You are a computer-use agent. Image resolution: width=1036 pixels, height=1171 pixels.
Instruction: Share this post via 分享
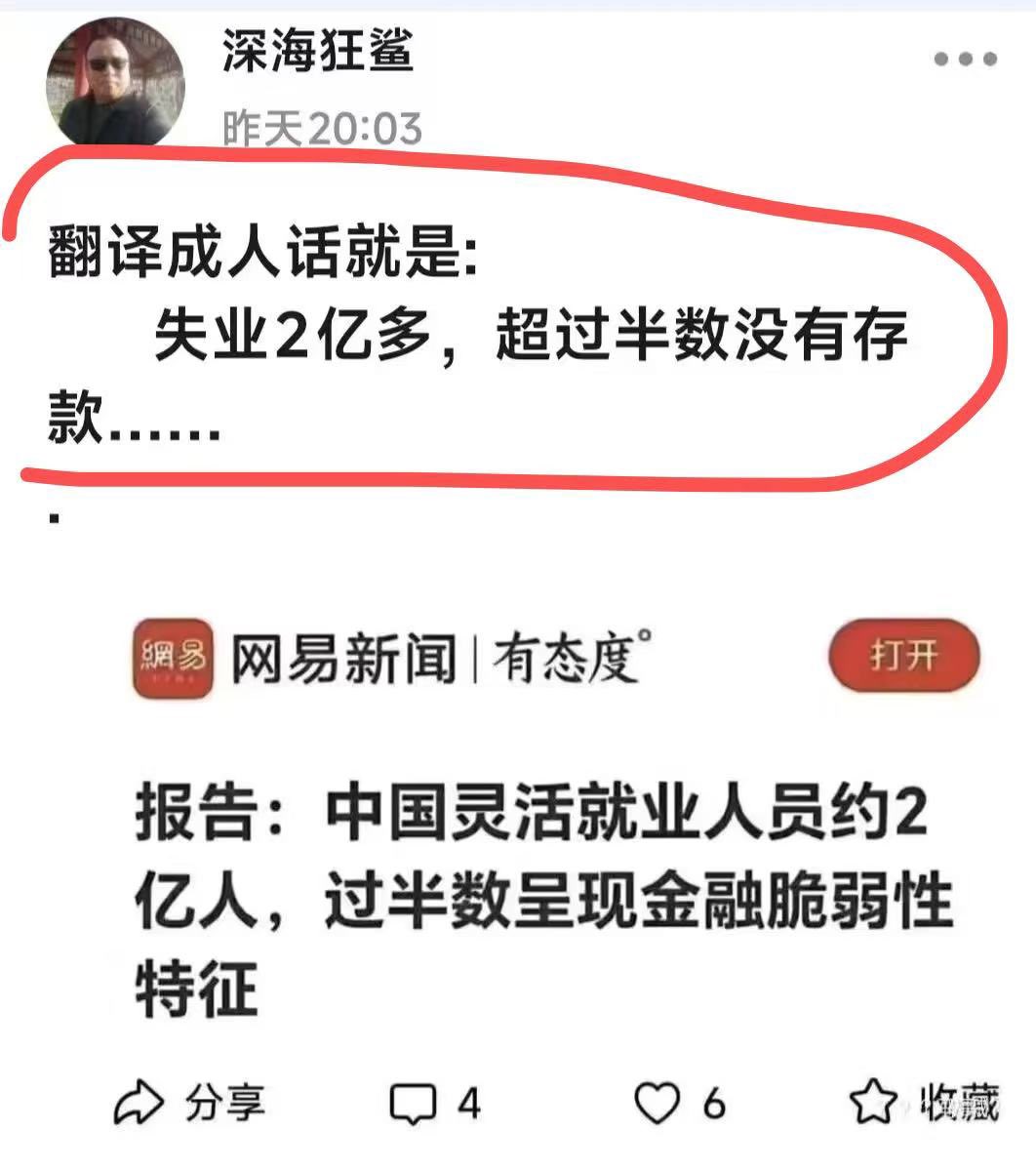coord(190,1103)
